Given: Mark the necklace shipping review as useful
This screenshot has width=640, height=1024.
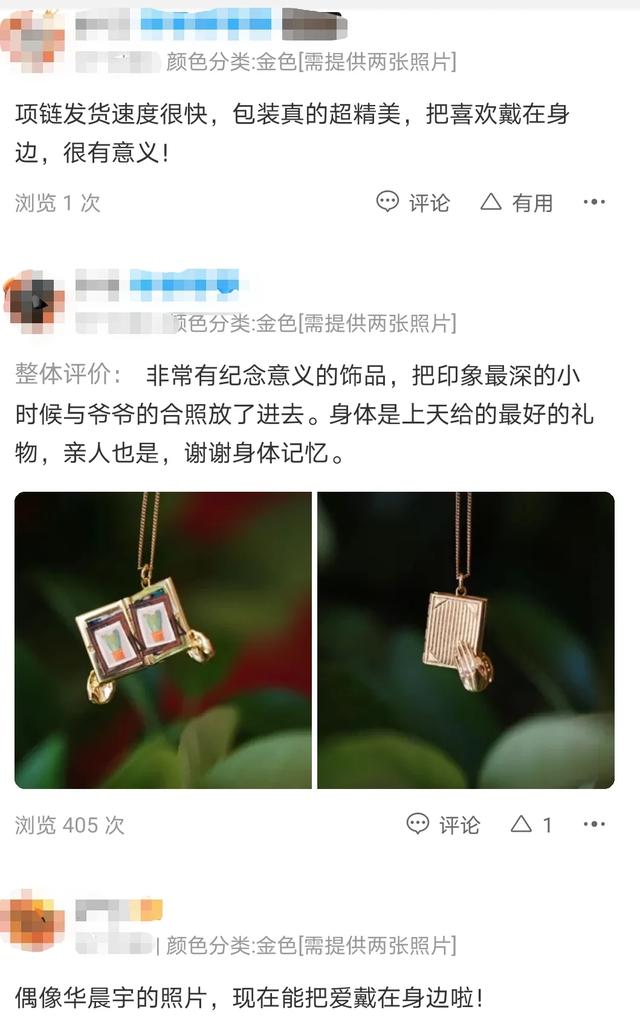Looking at the screenshot, I should [516, 202].
